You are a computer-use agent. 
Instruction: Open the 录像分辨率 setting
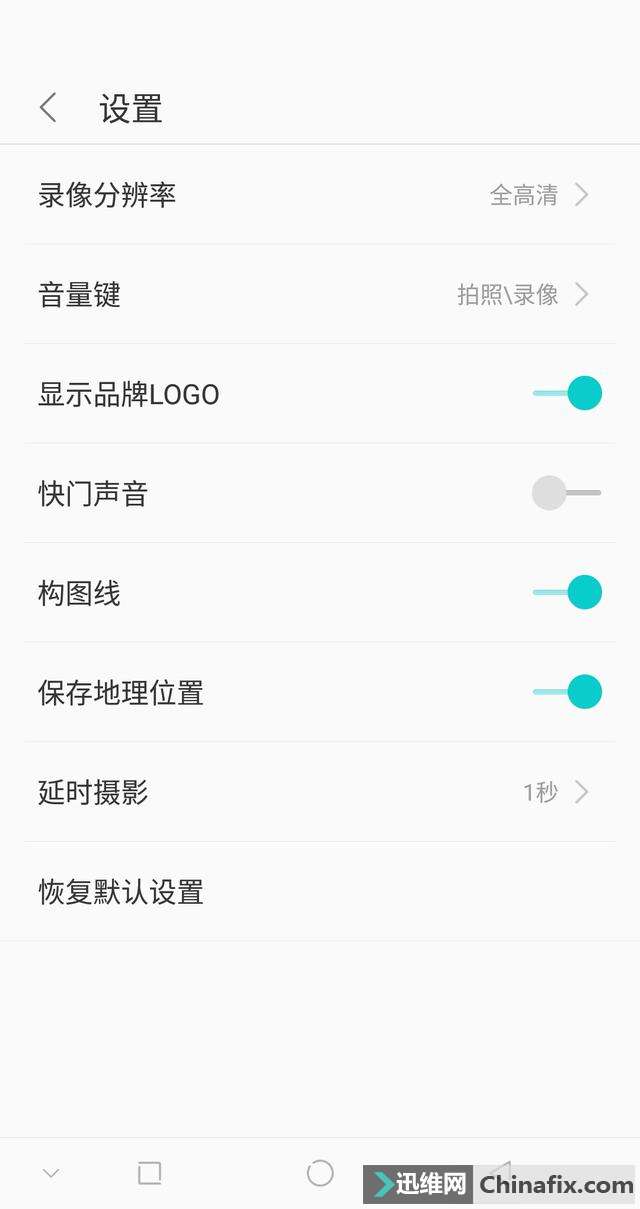pos(320,195)
